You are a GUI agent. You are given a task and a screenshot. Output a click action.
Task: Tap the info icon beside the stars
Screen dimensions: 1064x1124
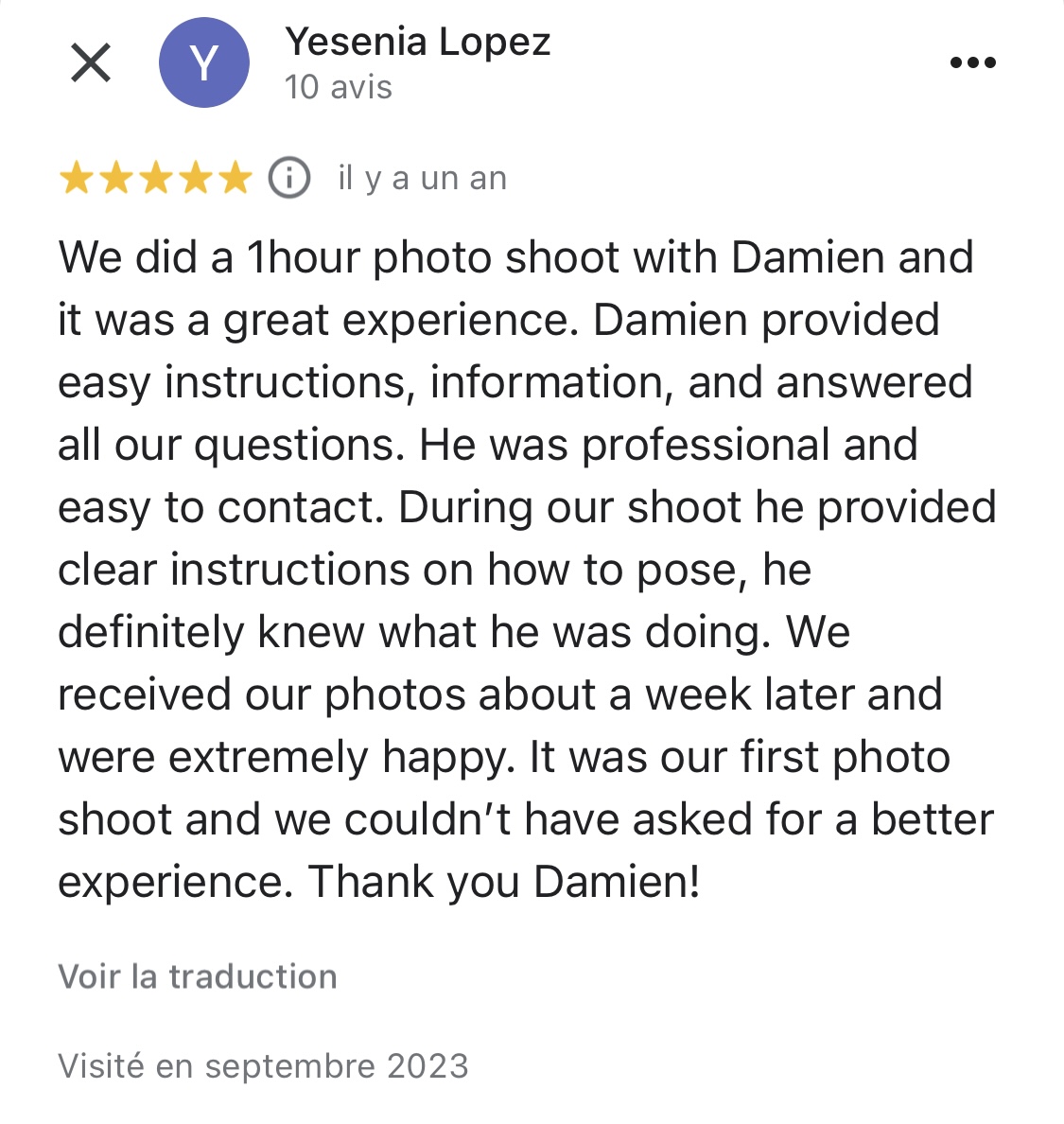tap(289, 178)
